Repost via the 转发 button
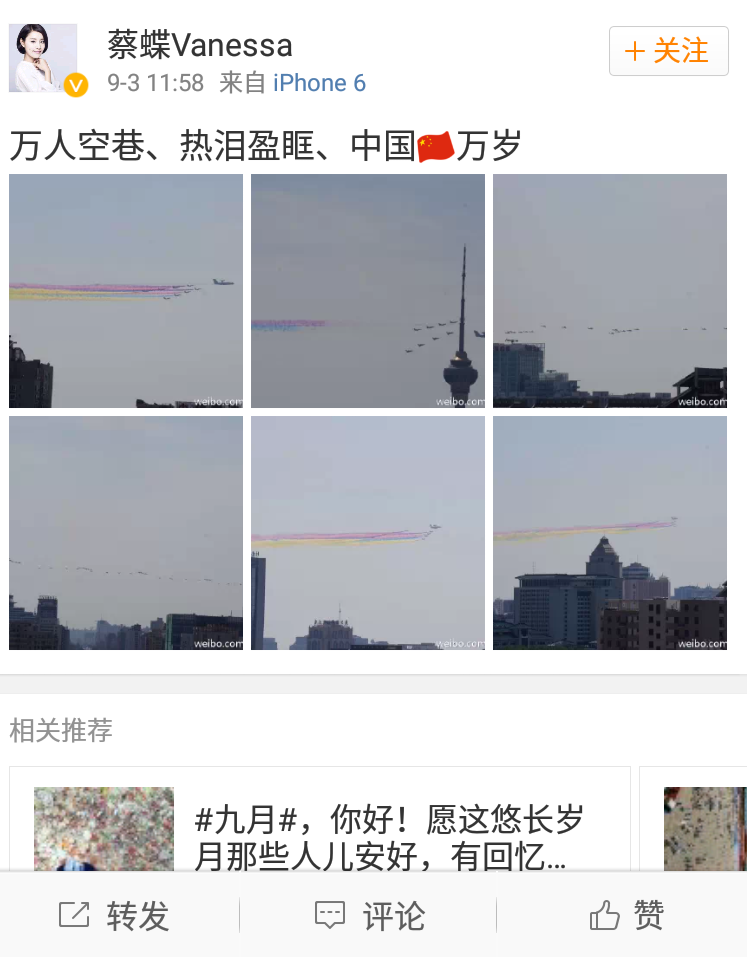This screenshot has height=957, width=747. [115, 915]
